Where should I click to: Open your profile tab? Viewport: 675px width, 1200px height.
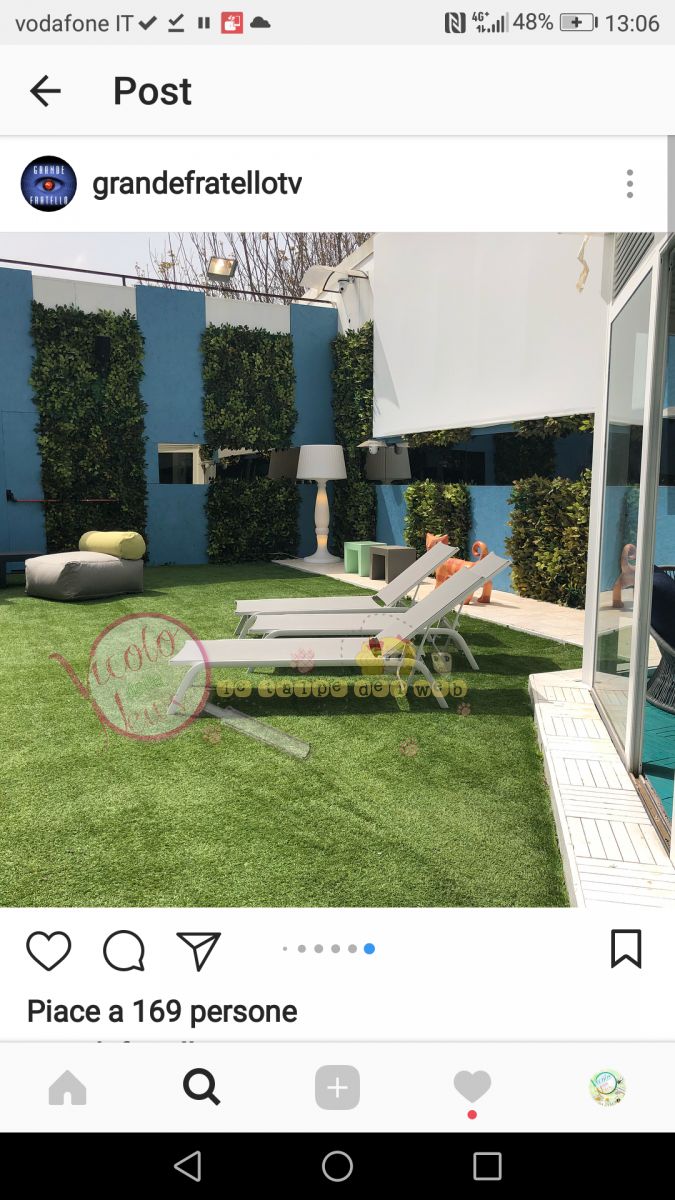(x=607, y=1087)
